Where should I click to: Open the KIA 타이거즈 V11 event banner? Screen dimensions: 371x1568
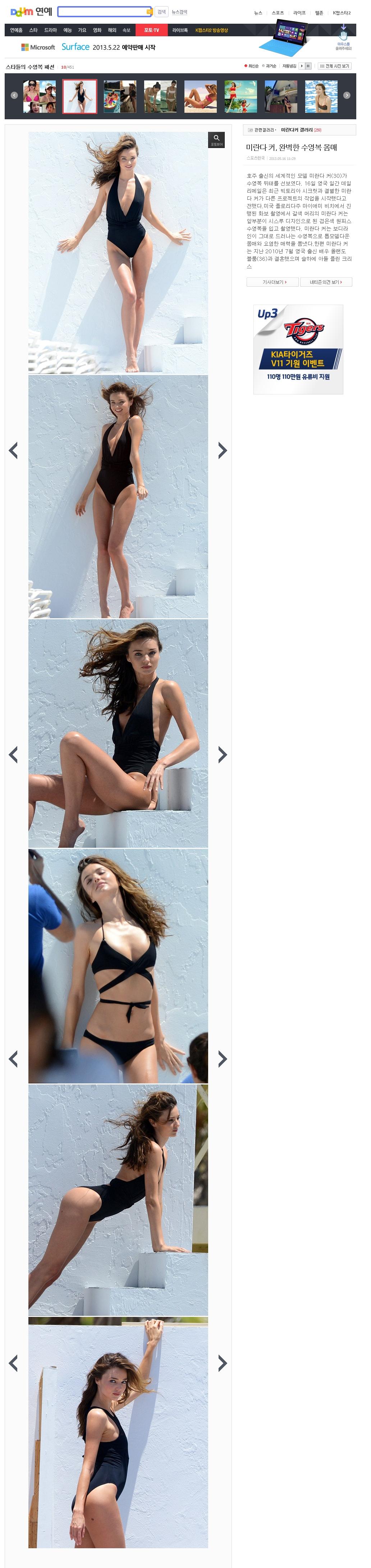click(298, 349)
